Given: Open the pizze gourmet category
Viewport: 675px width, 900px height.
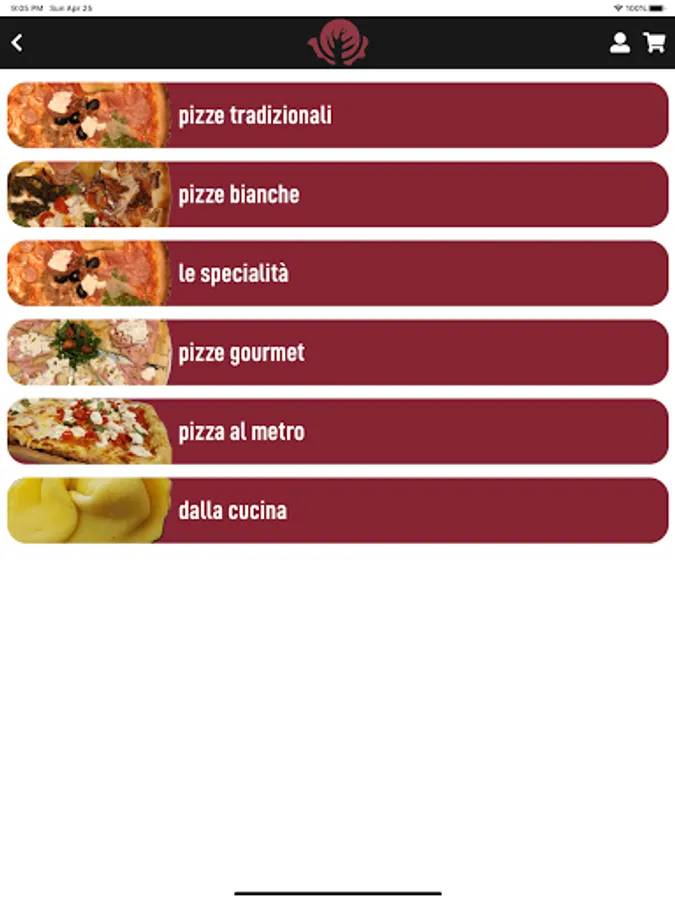Looking at the screenshot, I should click(x=337, y=352).
